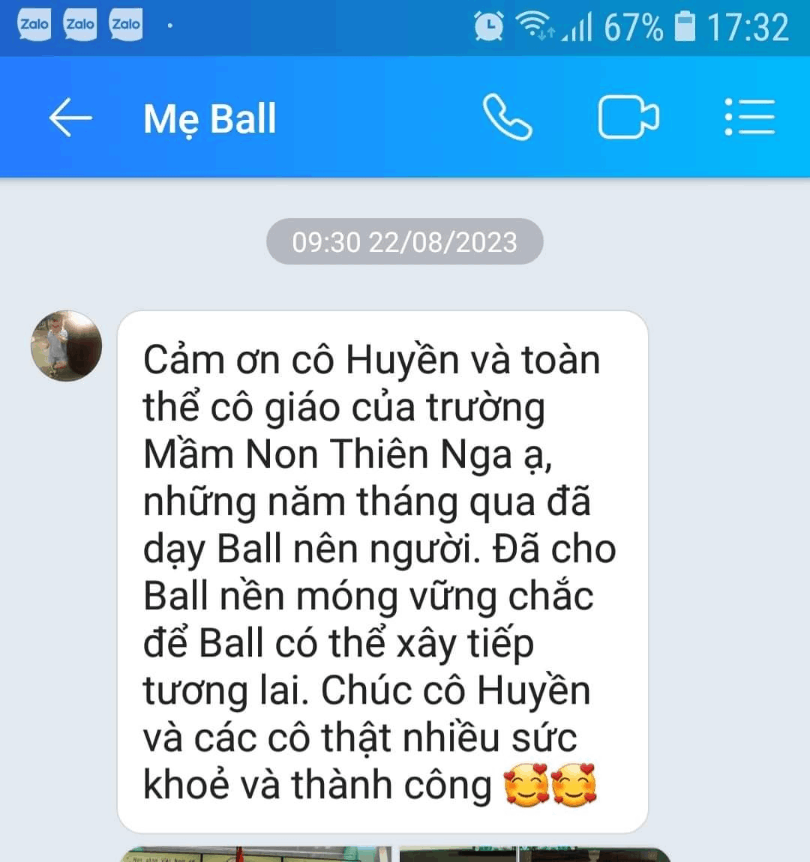810x862 pixels.
Task: Go back from Mẹ Ball chat
Action: click(x=70, y=119)
